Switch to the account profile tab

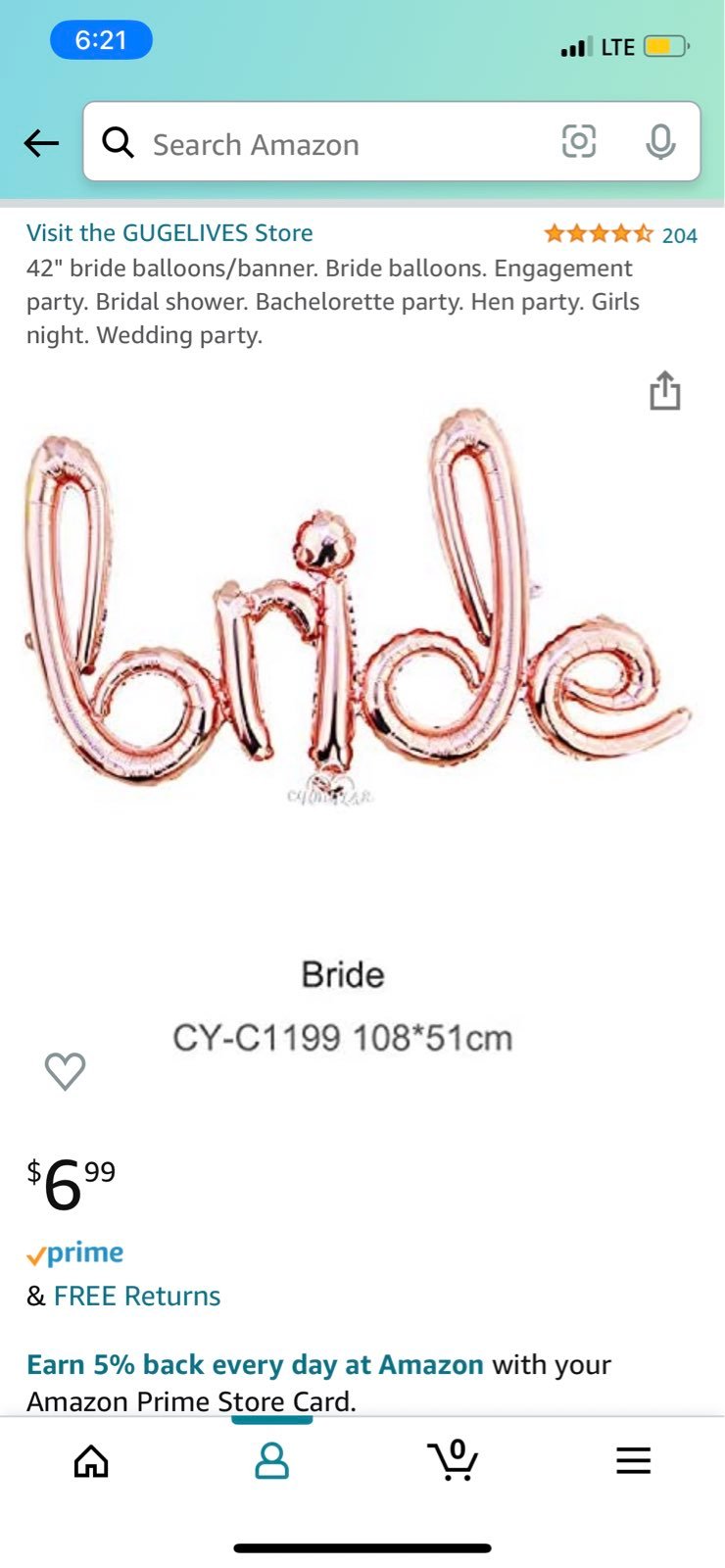(271, 1460)
